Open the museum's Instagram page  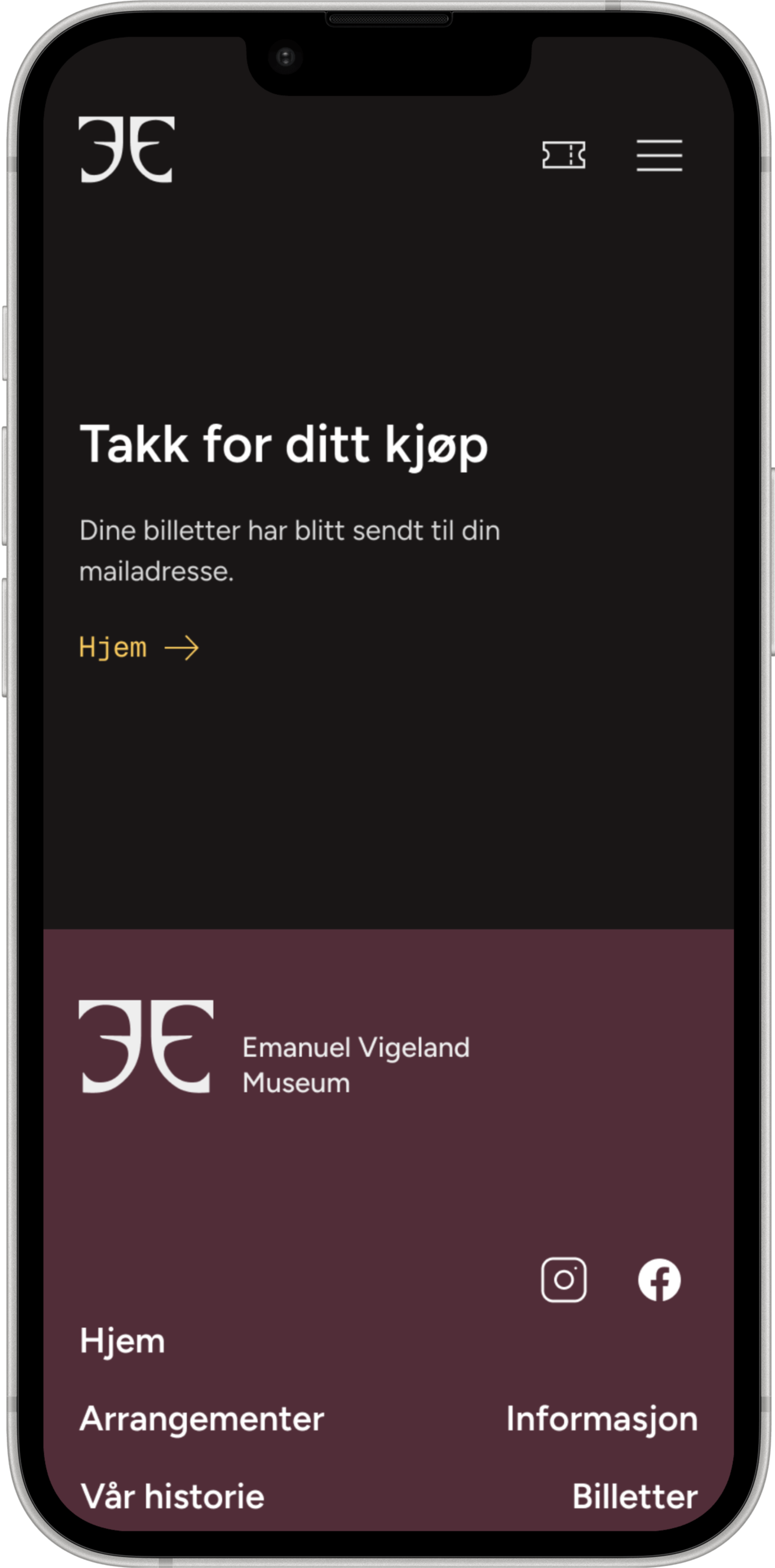pyautogui.click(x=564, y=1279)
